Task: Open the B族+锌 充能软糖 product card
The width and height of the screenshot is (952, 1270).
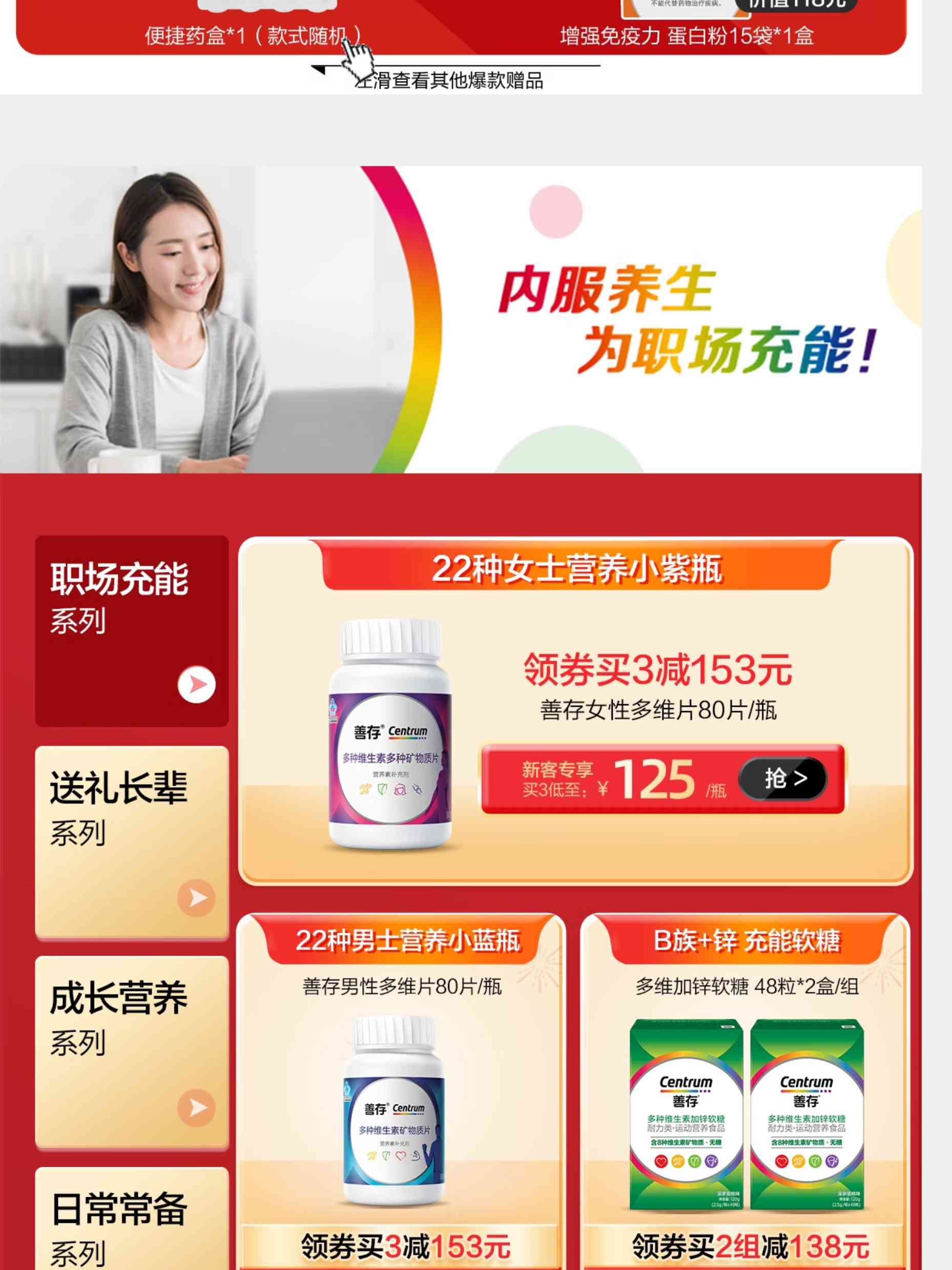Action: tap(746, 1091)
